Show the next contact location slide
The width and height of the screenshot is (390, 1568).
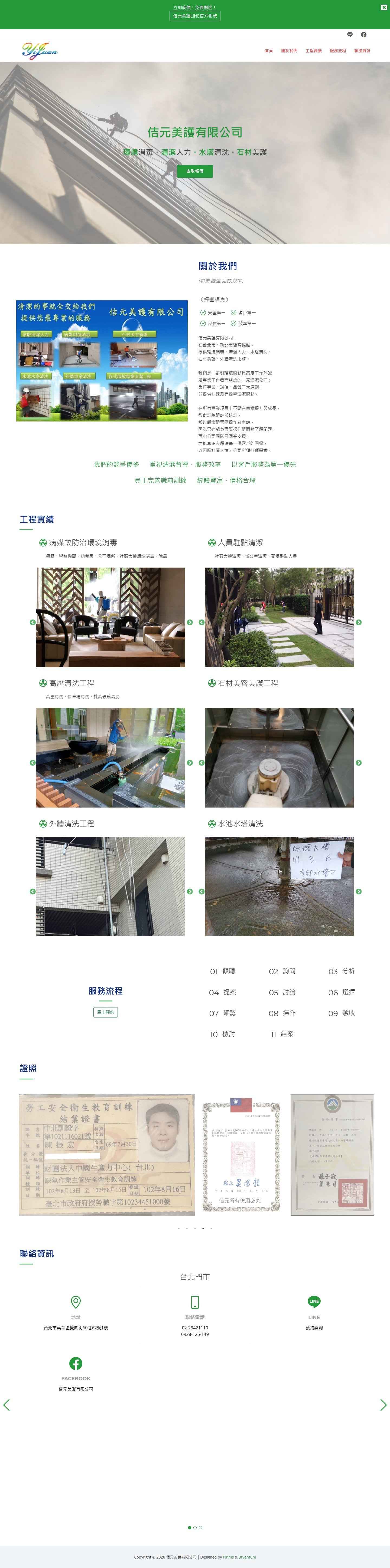[x=383, y=1405]
